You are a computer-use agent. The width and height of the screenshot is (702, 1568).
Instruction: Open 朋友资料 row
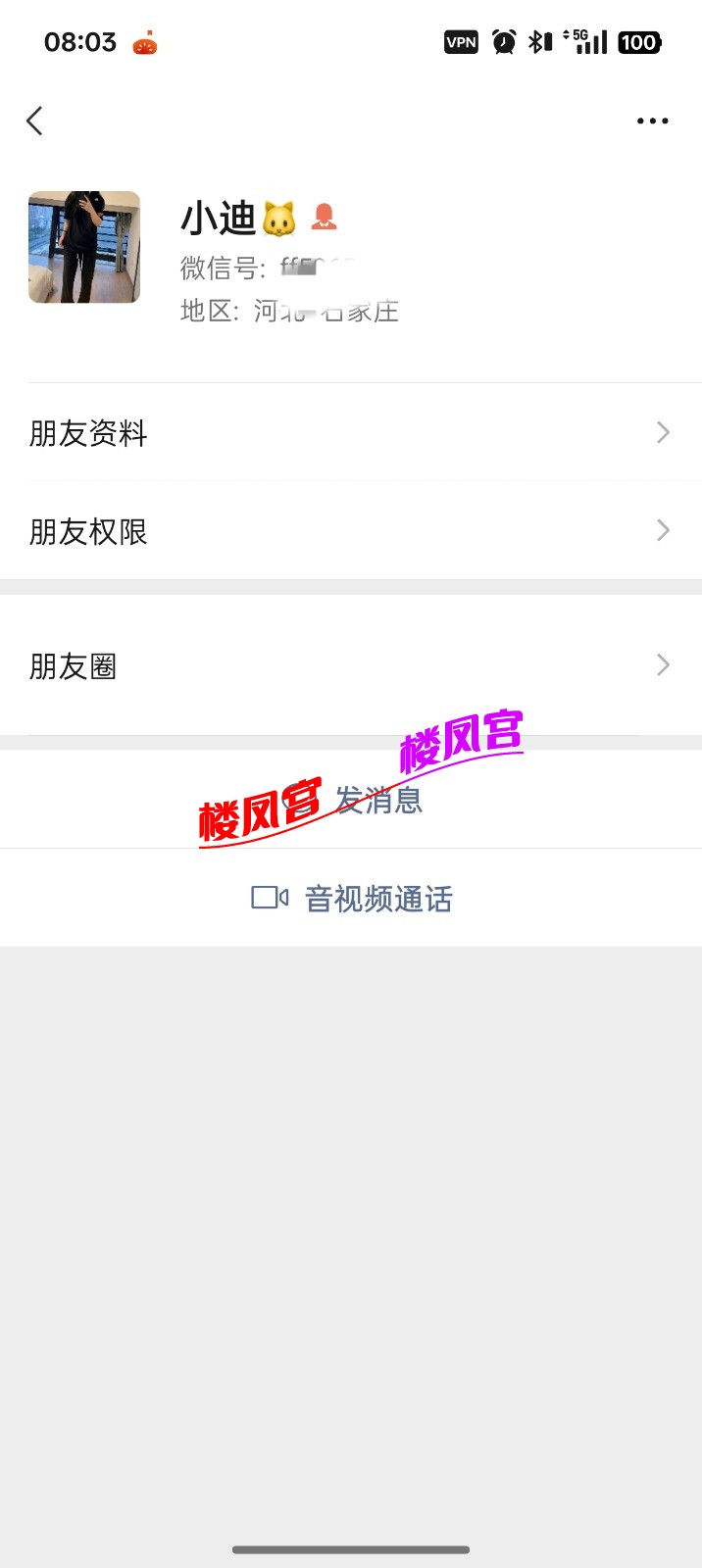click(x=351, y=432)
